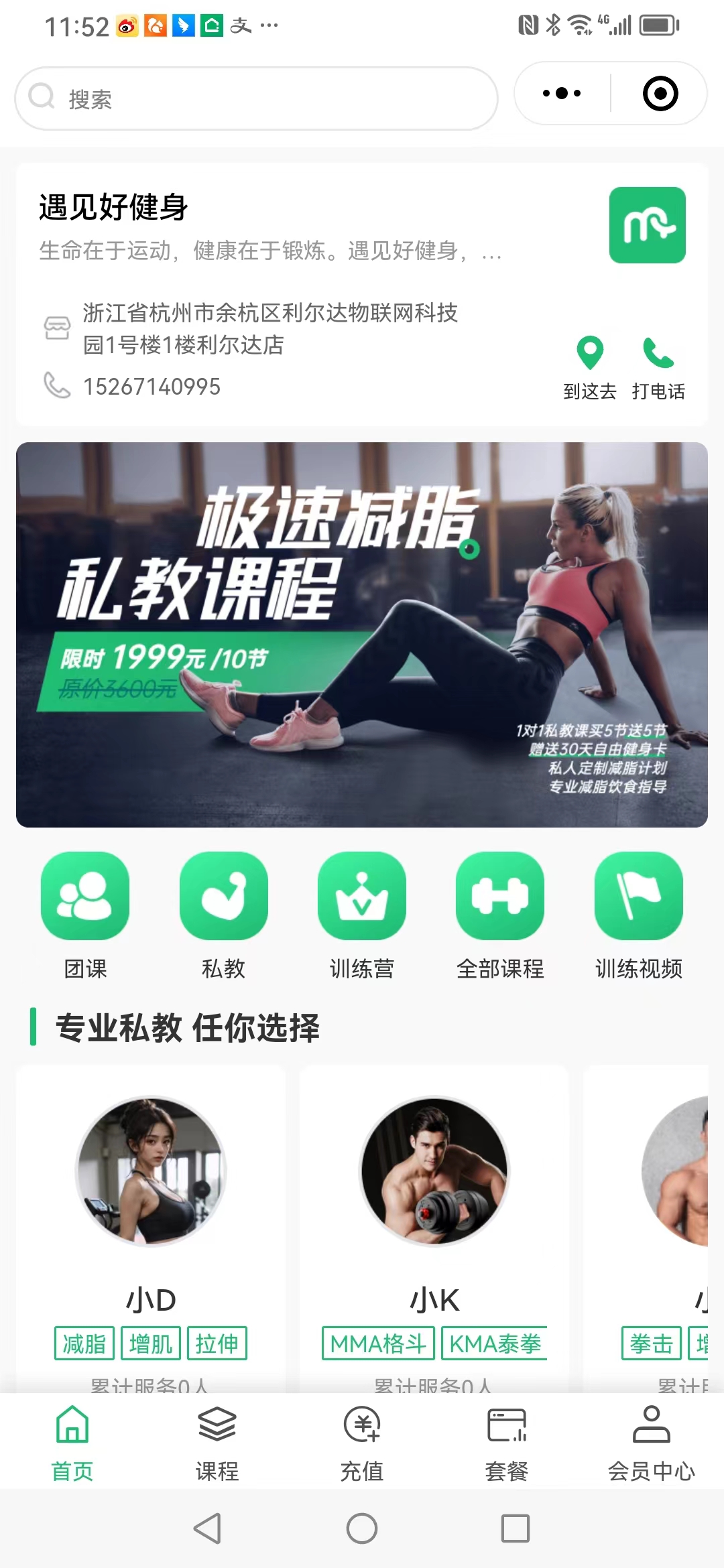This screenshot has width=724, height=1568.
Task: Get directions with 到这去
Action: pos(590,367)
